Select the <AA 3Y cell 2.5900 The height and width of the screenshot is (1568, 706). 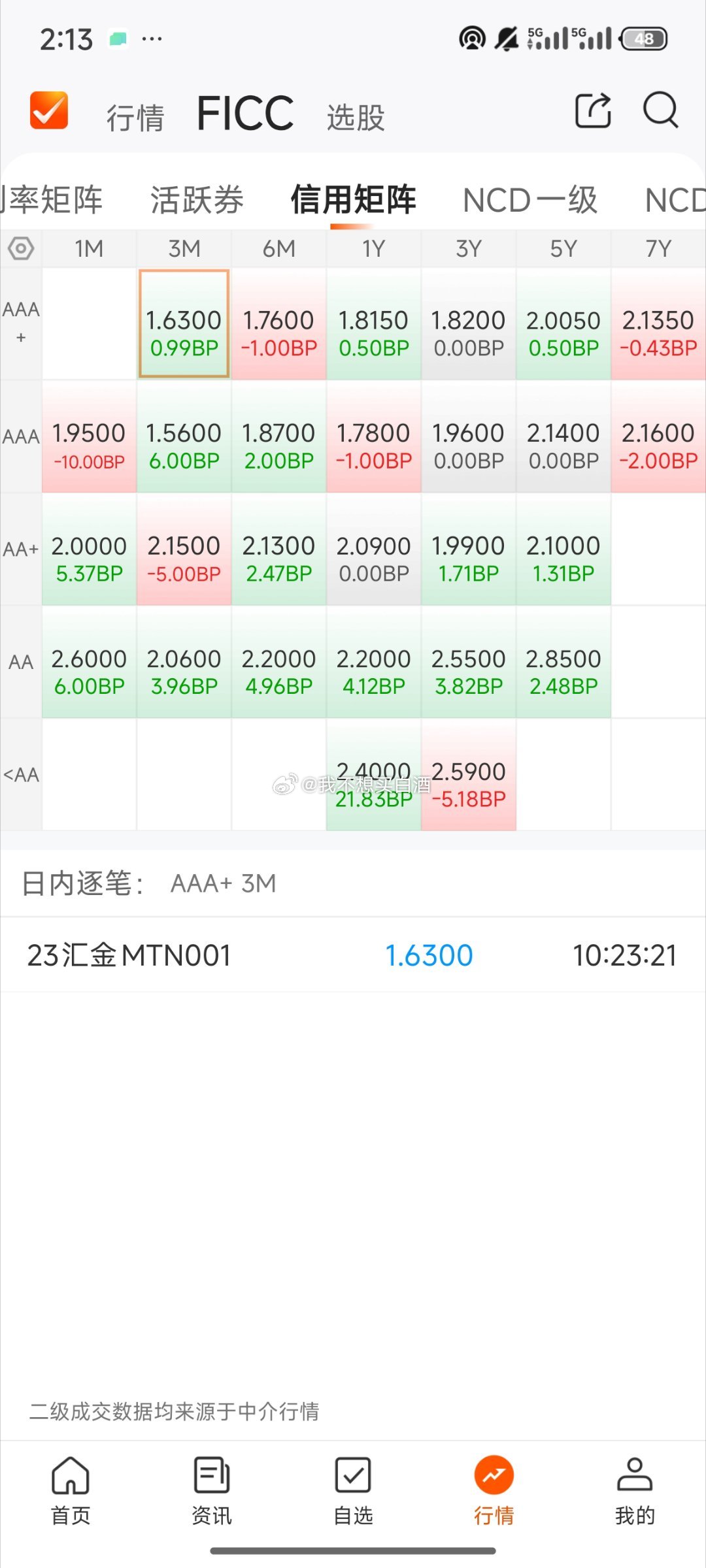[x=469, y=776]
